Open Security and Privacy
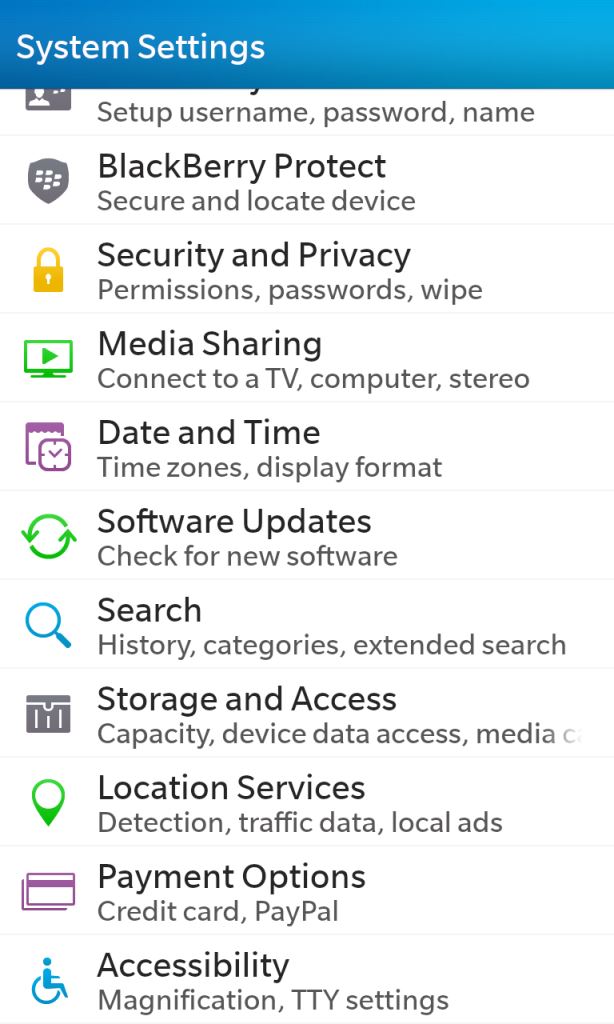The image size is (614, 1024). [x=307, y=269]
